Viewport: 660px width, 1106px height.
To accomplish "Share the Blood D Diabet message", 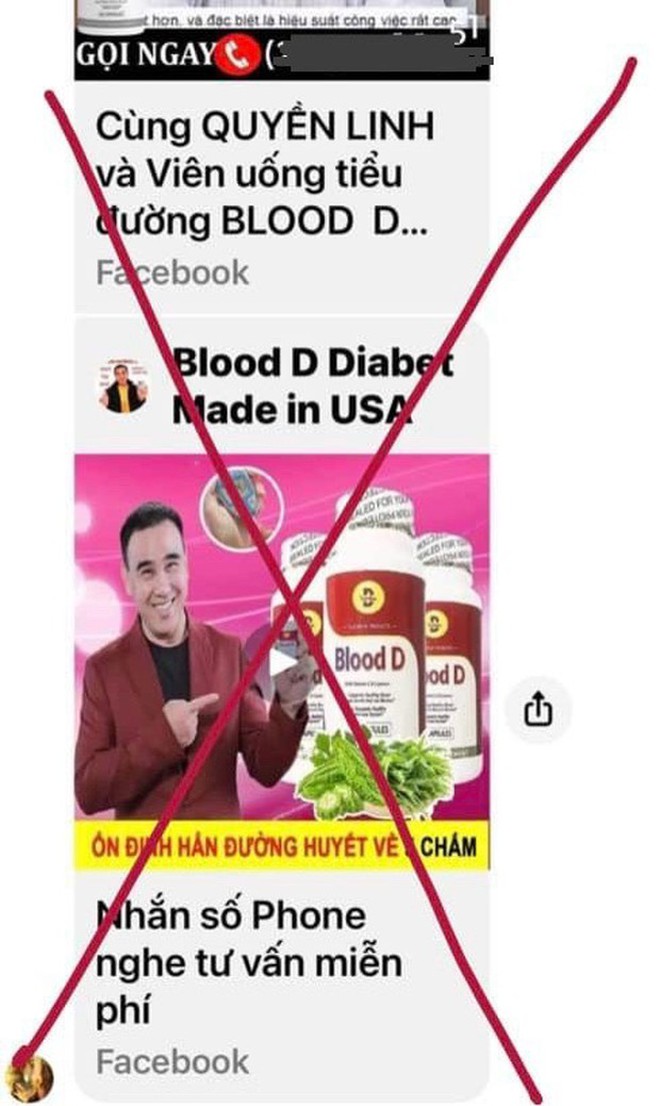I will click(538, 710).
